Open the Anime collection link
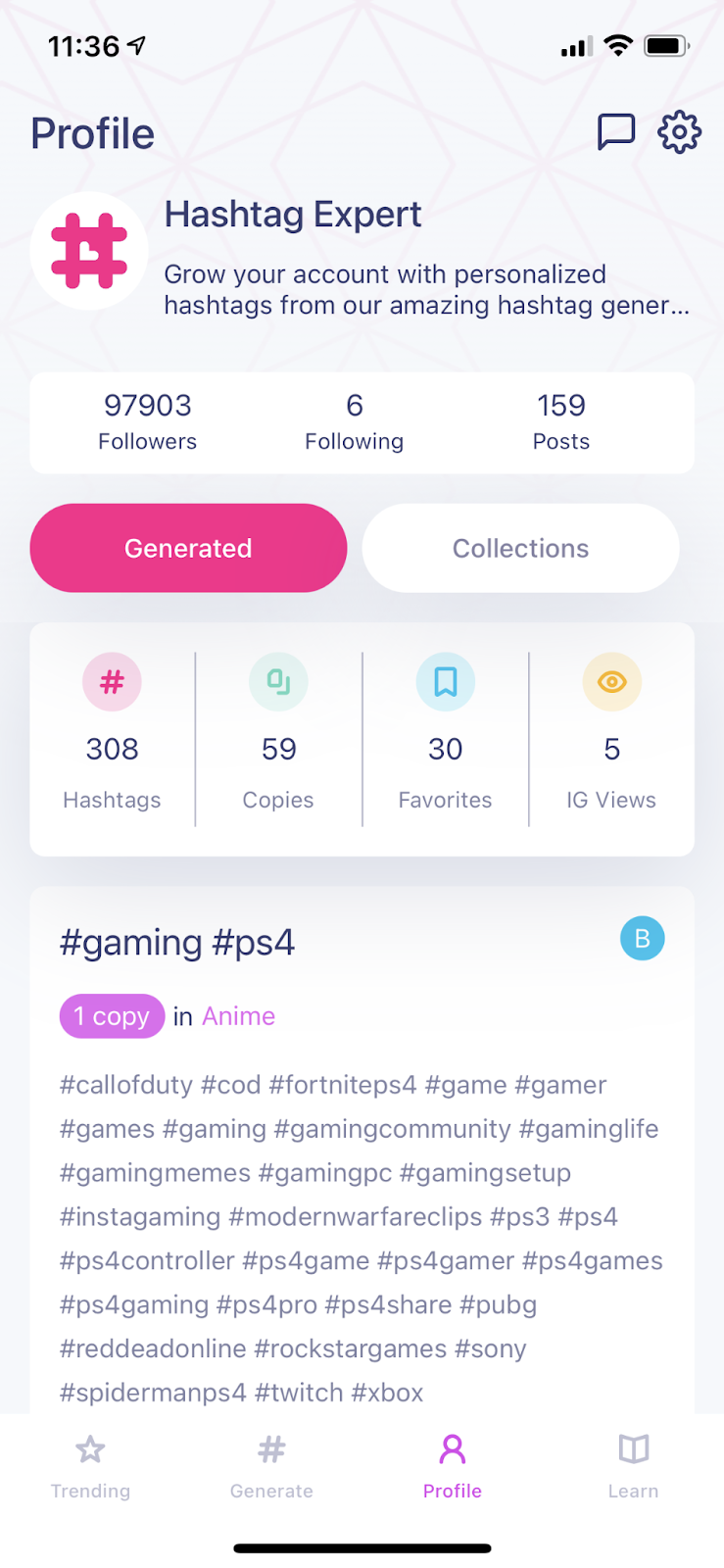This screenshot has height=1568, width=724. (238, 1016)
